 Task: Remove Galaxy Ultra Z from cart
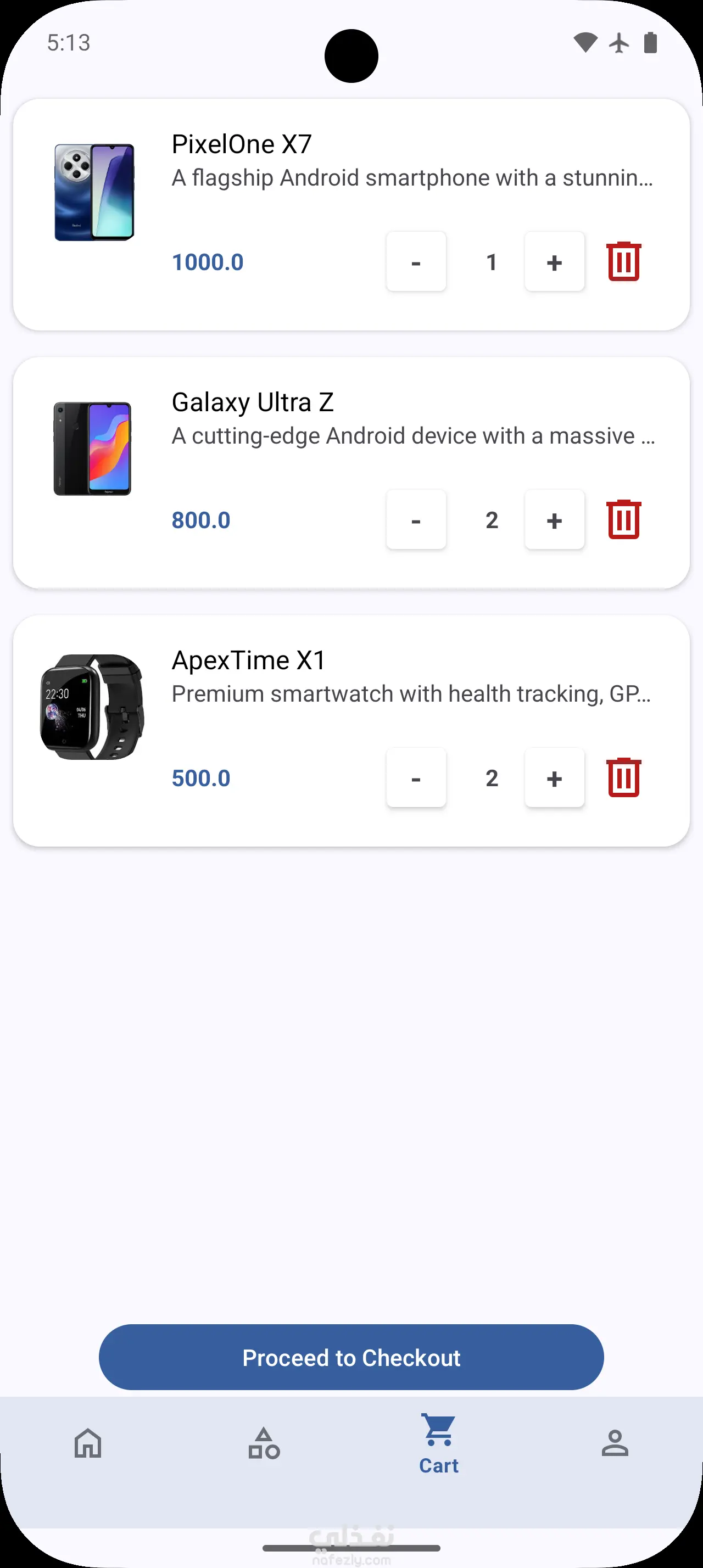coord(623,520)
